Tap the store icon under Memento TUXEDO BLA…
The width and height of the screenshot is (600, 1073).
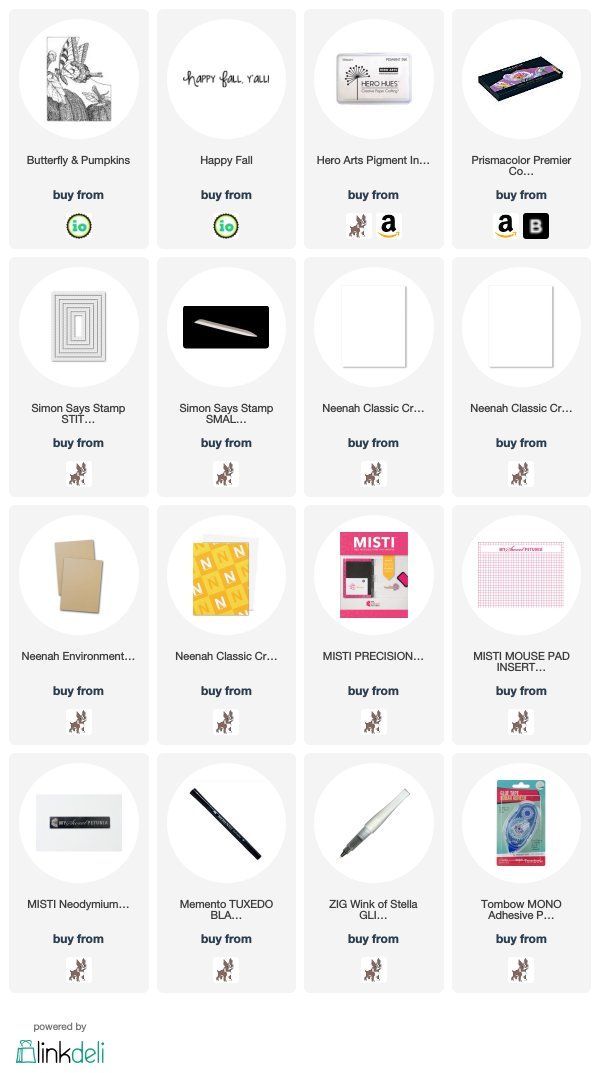pos(226,970)
